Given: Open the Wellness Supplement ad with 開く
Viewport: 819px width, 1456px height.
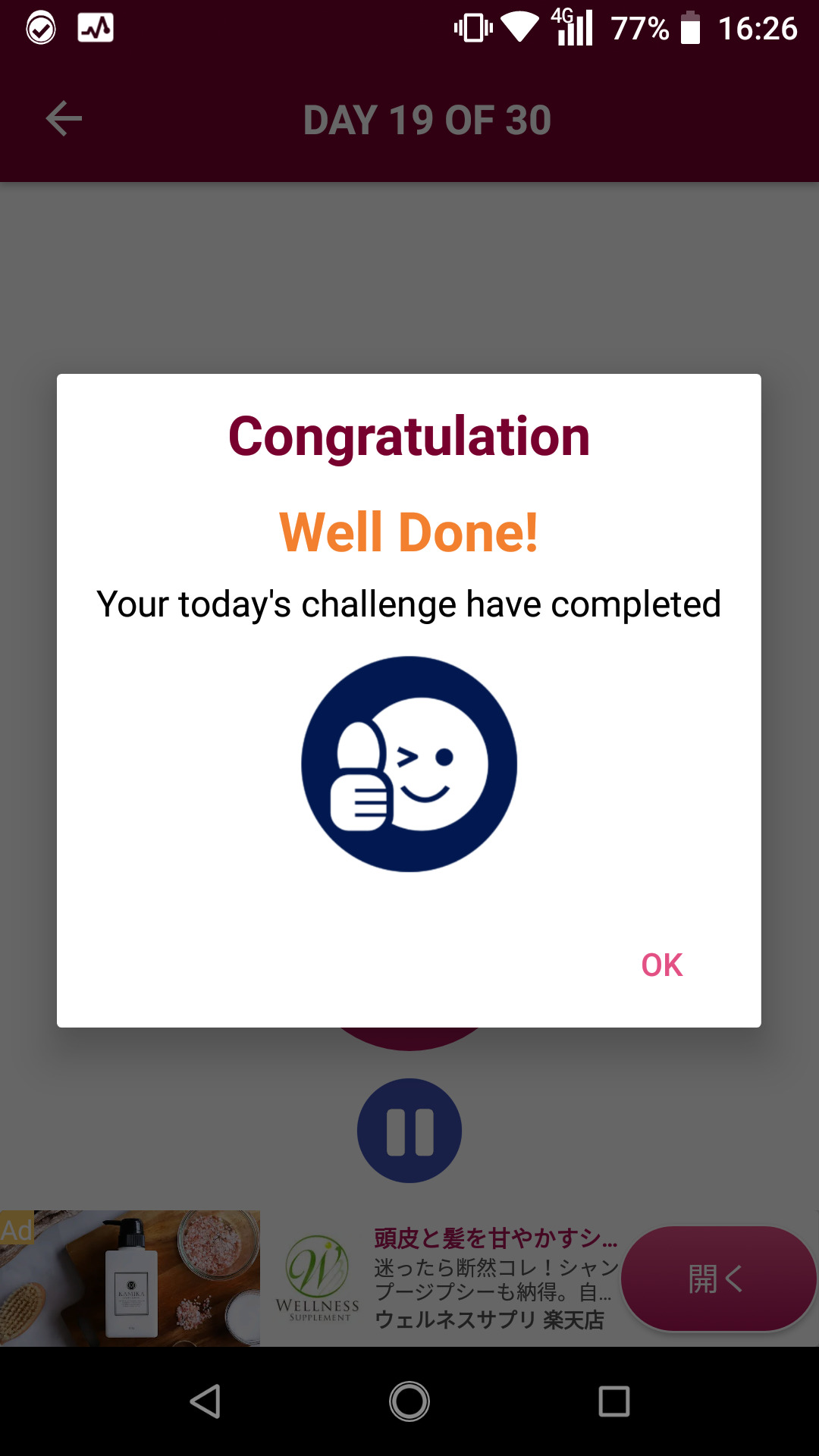Looking at the screenshot, I should [x=717, y=1279].
